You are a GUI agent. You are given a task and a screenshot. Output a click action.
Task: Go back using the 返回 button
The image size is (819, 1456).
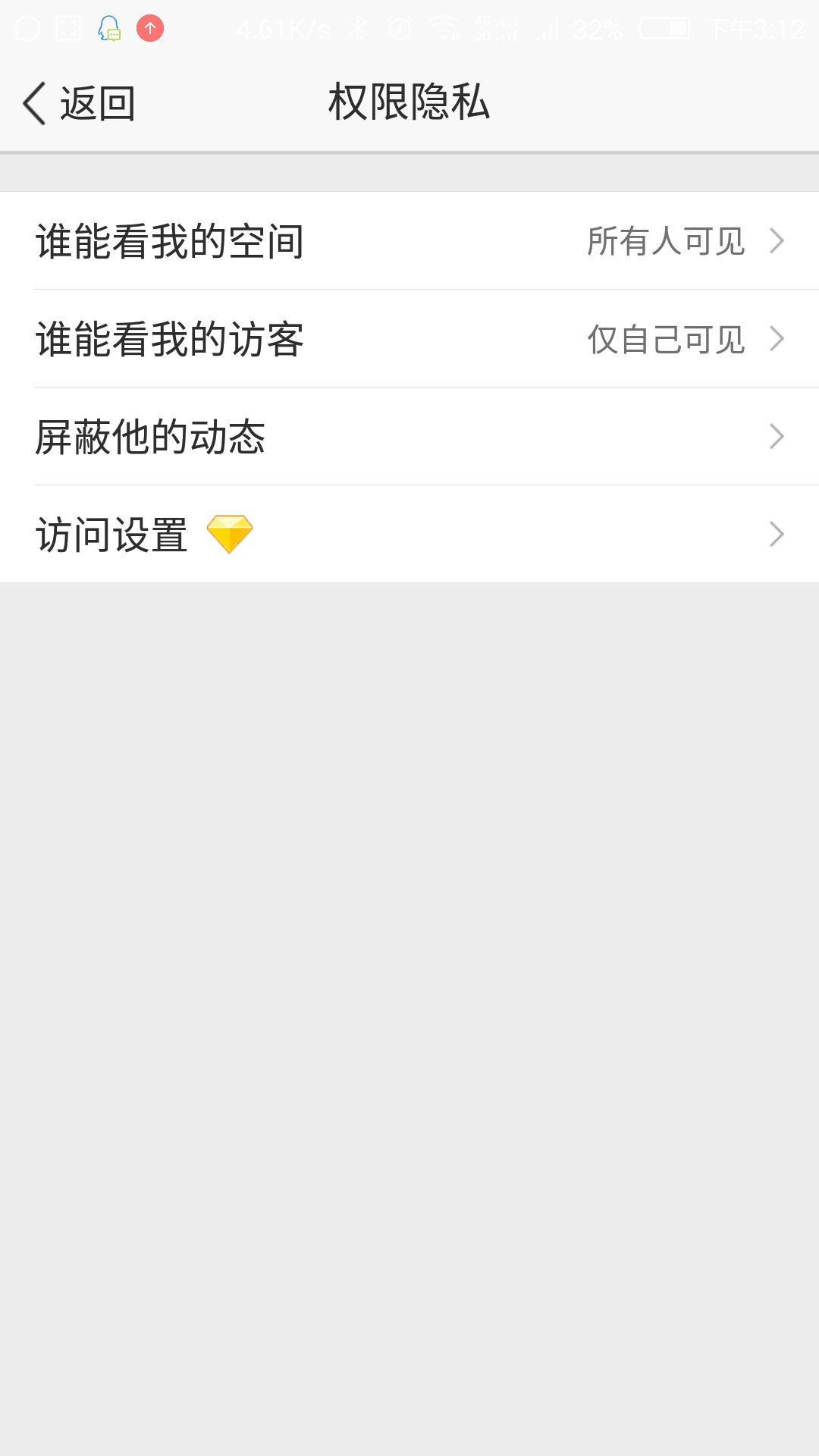(79, 103)
